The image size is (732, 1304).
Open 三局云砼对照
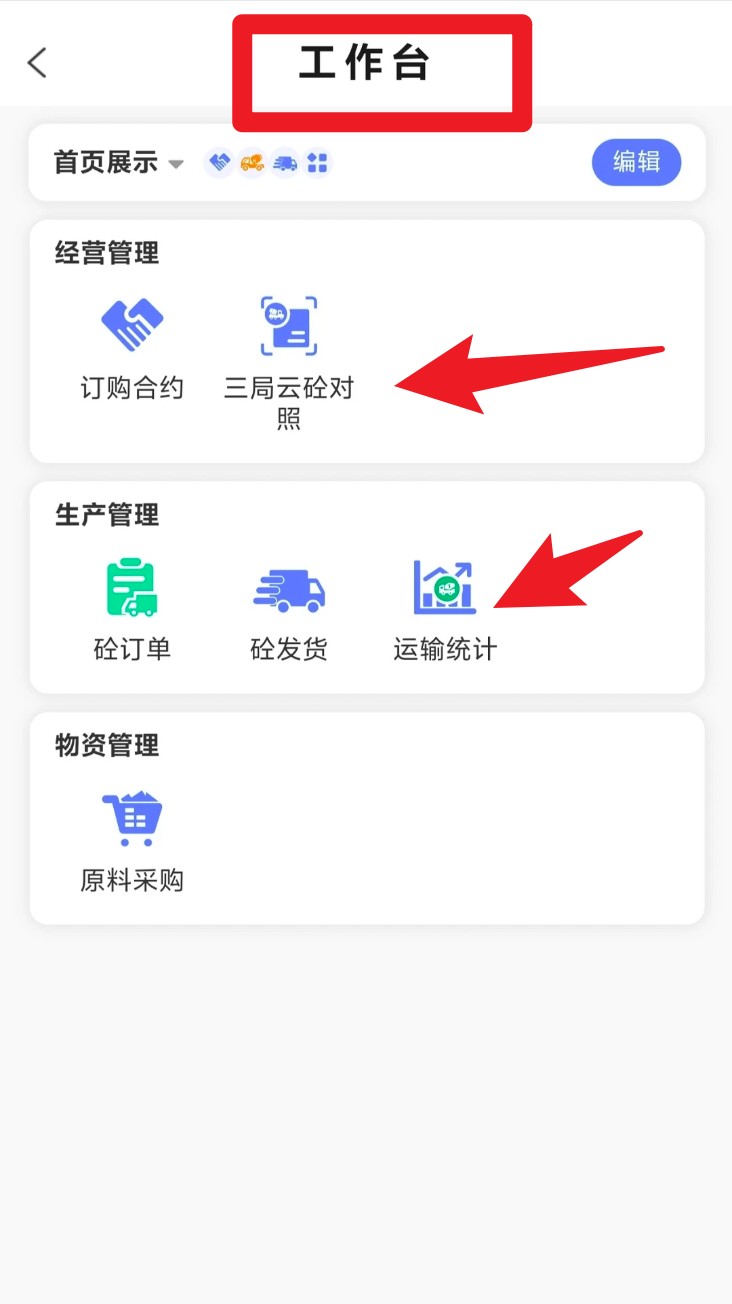tap(289, 358)
